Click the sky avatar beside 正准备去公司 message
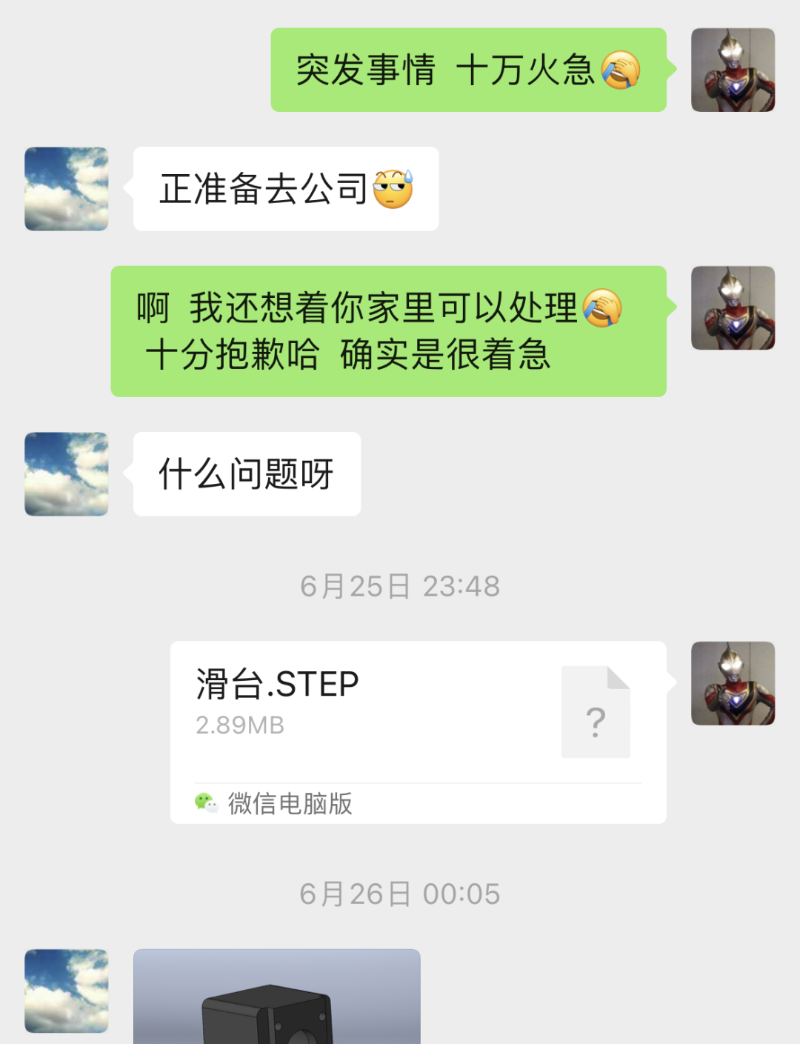 pos(66,189)
